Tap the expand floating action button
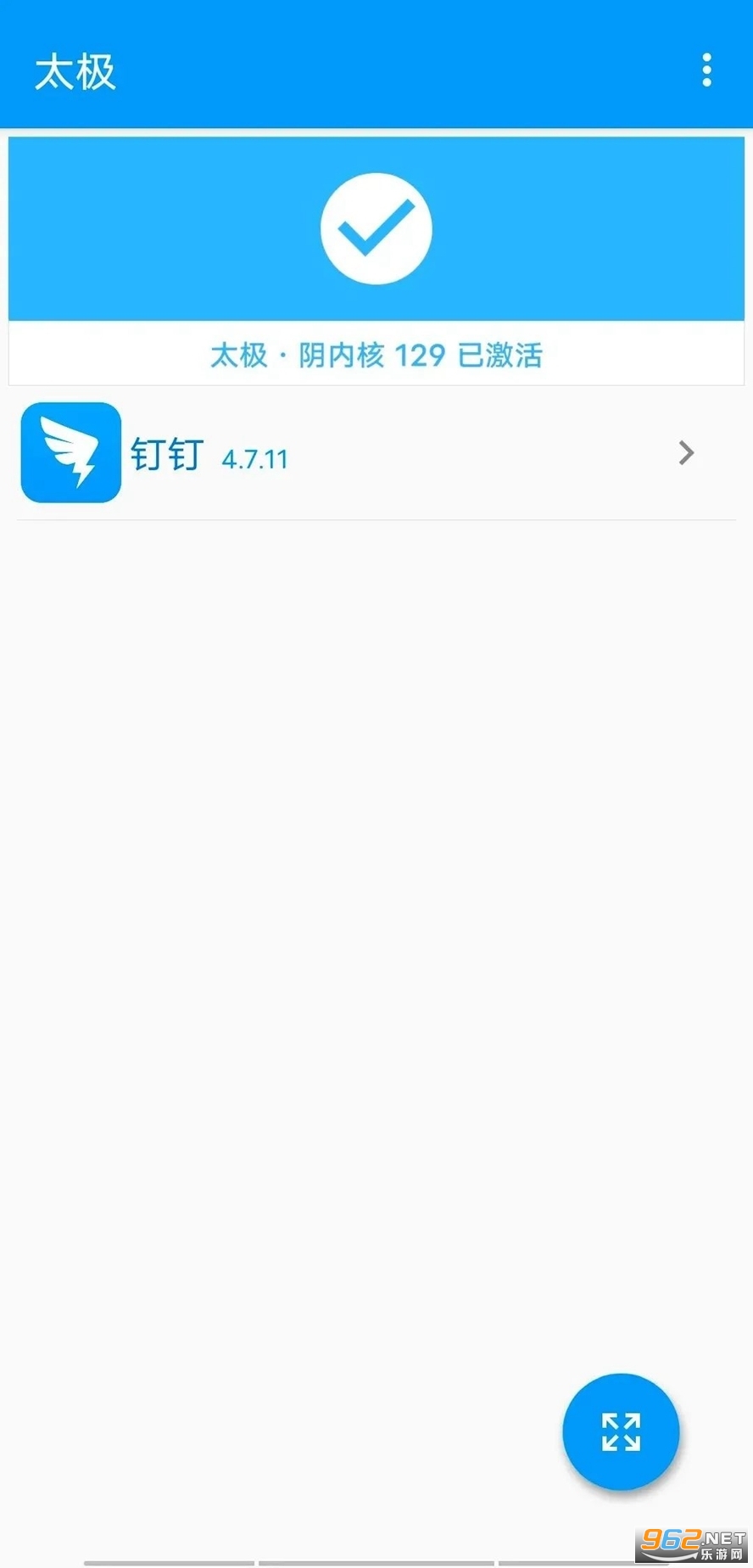The height and width of the screenshot is (1568, 753). (621, 1431)
